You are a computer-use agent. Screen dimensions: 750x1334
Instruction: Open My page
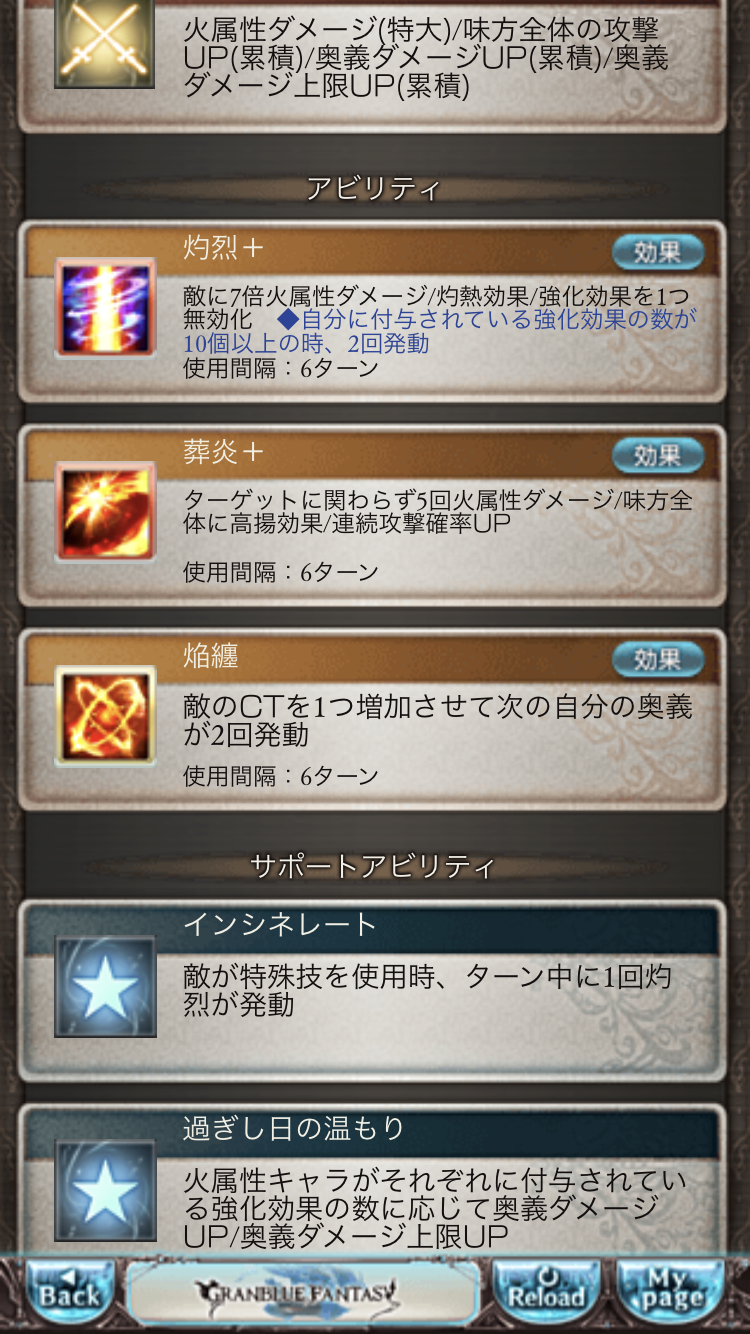tap(670, 1293)
